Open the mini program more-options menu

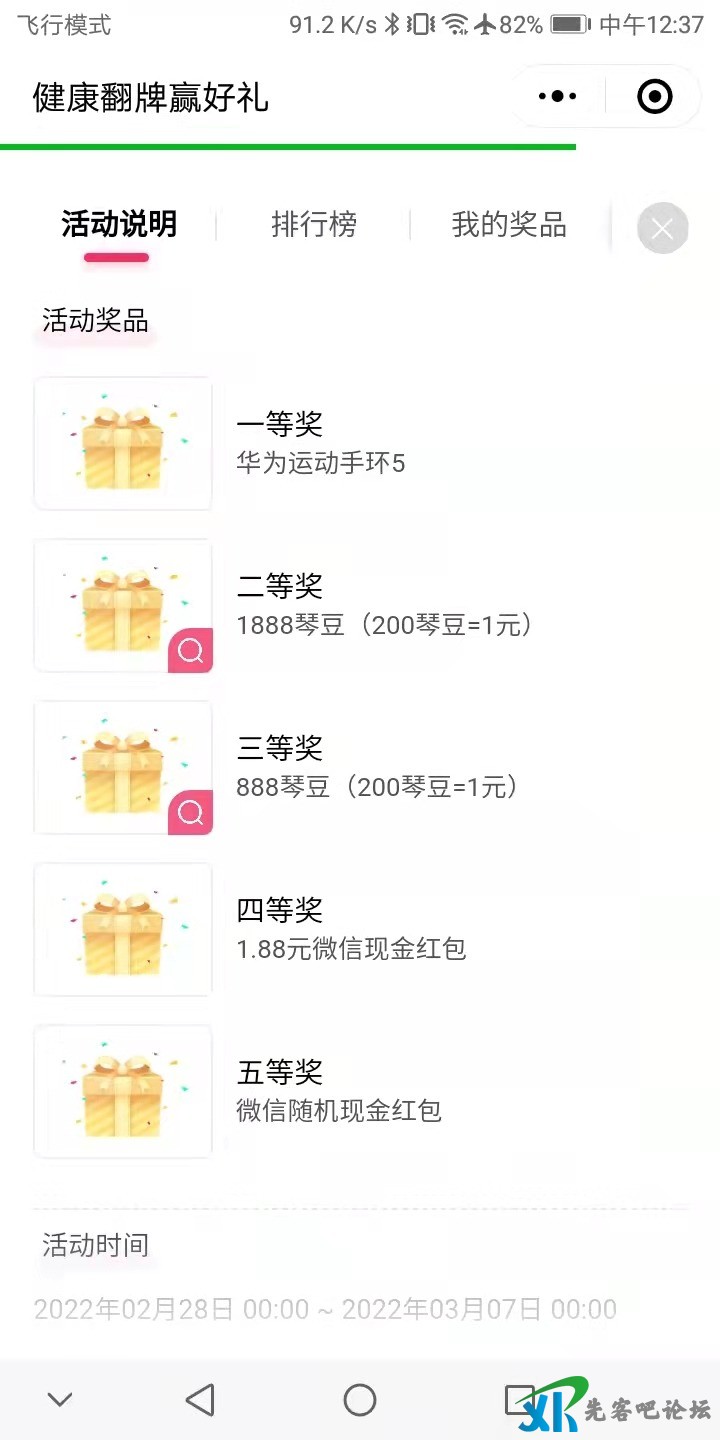[557, 97]
